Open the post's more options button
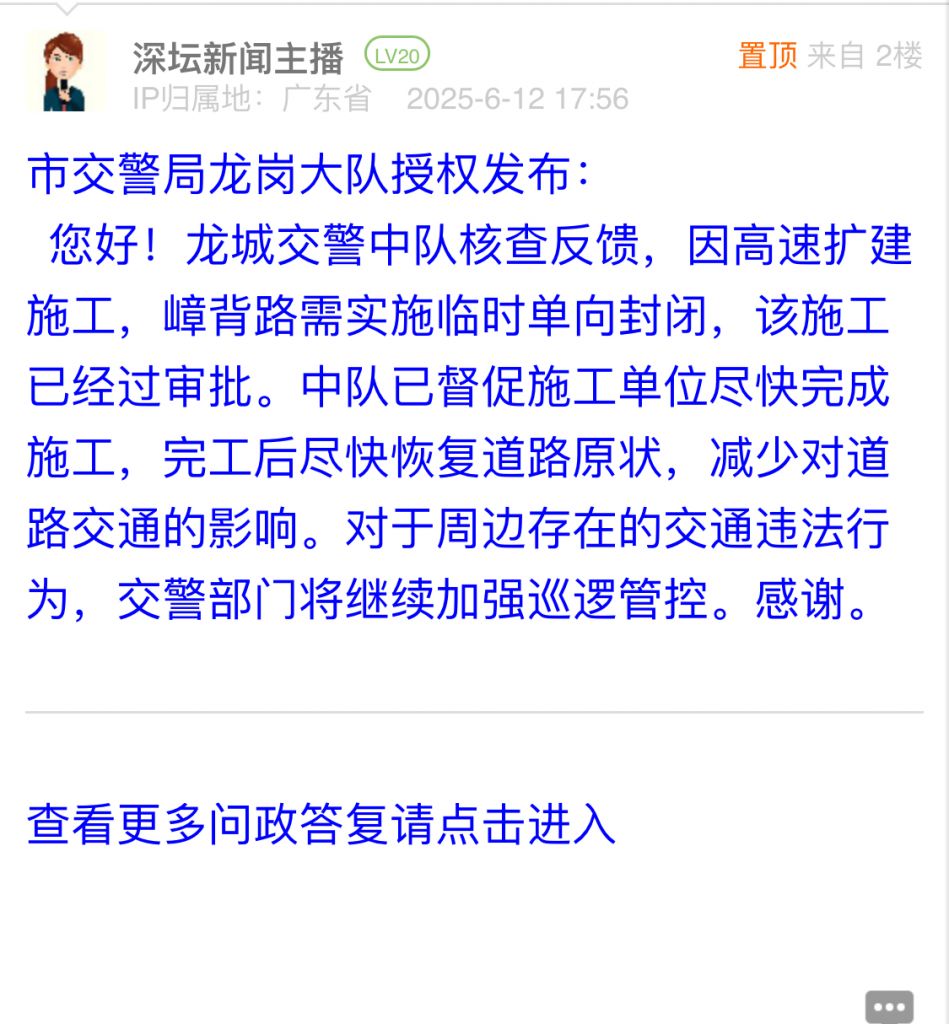This screenshot has height=1024, width=949. coord(888,1005)
